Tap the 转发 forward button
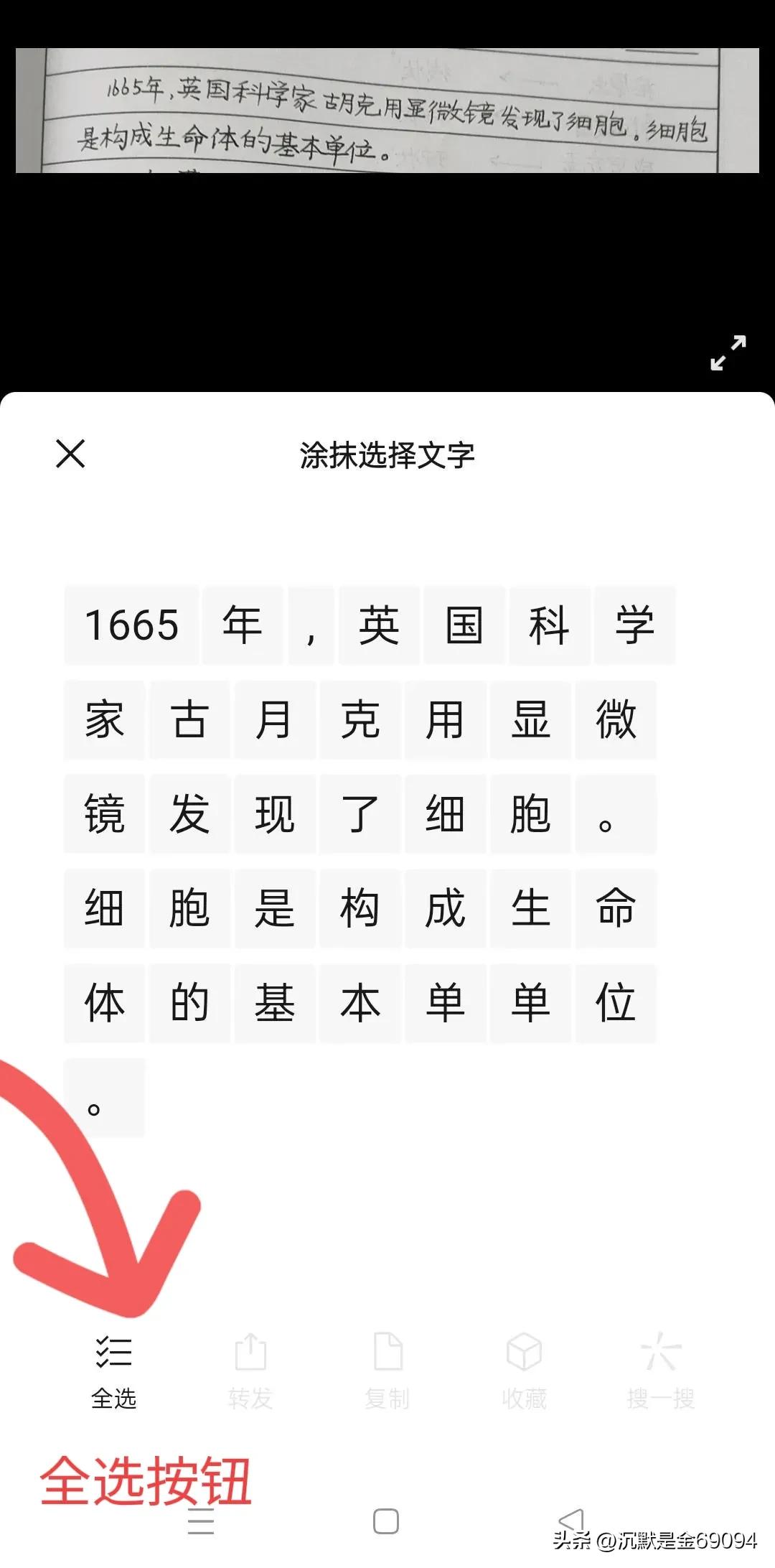The image size is (775, 1568). click(250, 1373)
